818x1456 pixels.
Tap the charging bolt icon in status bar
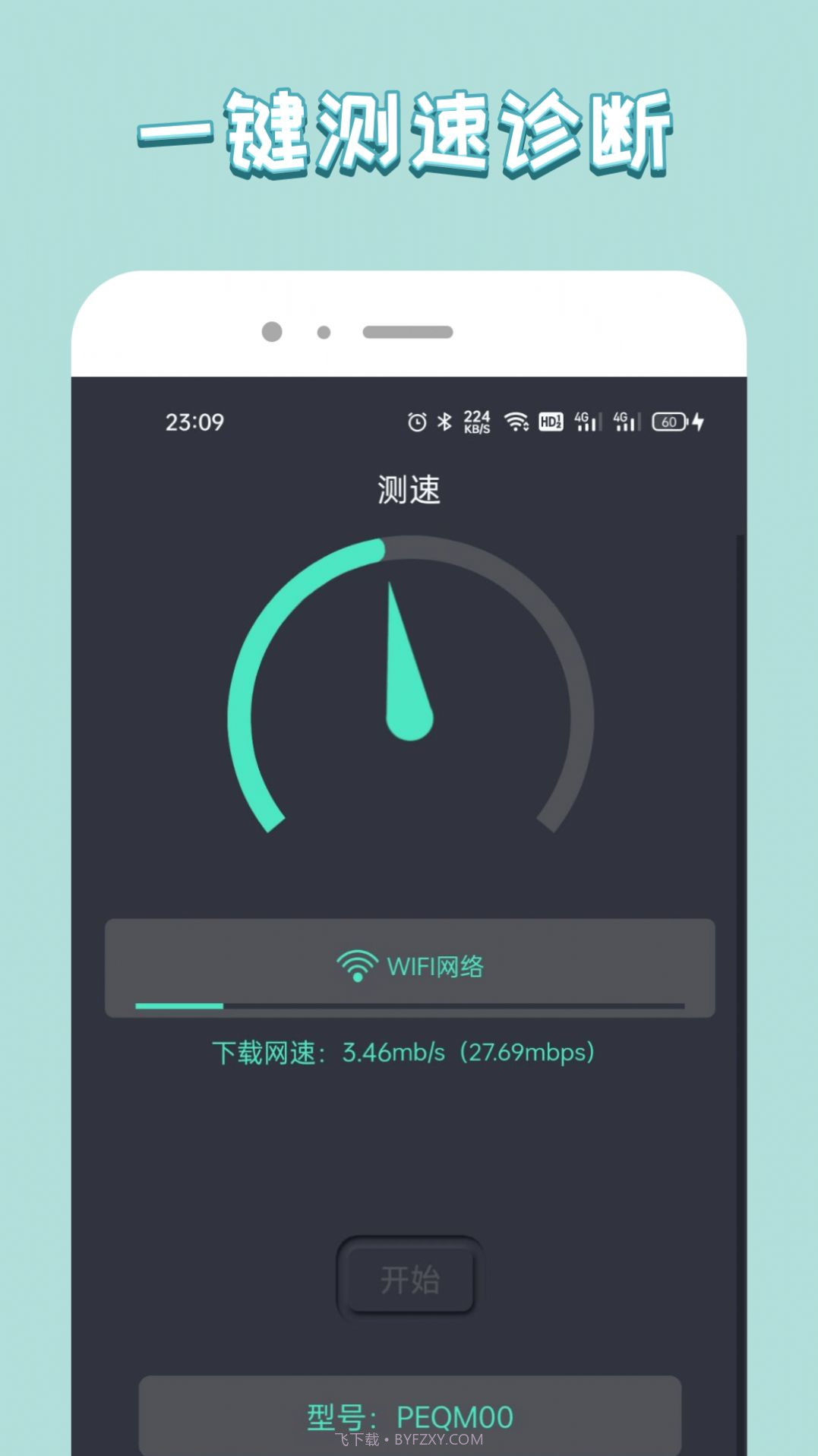tap(696, 421)
